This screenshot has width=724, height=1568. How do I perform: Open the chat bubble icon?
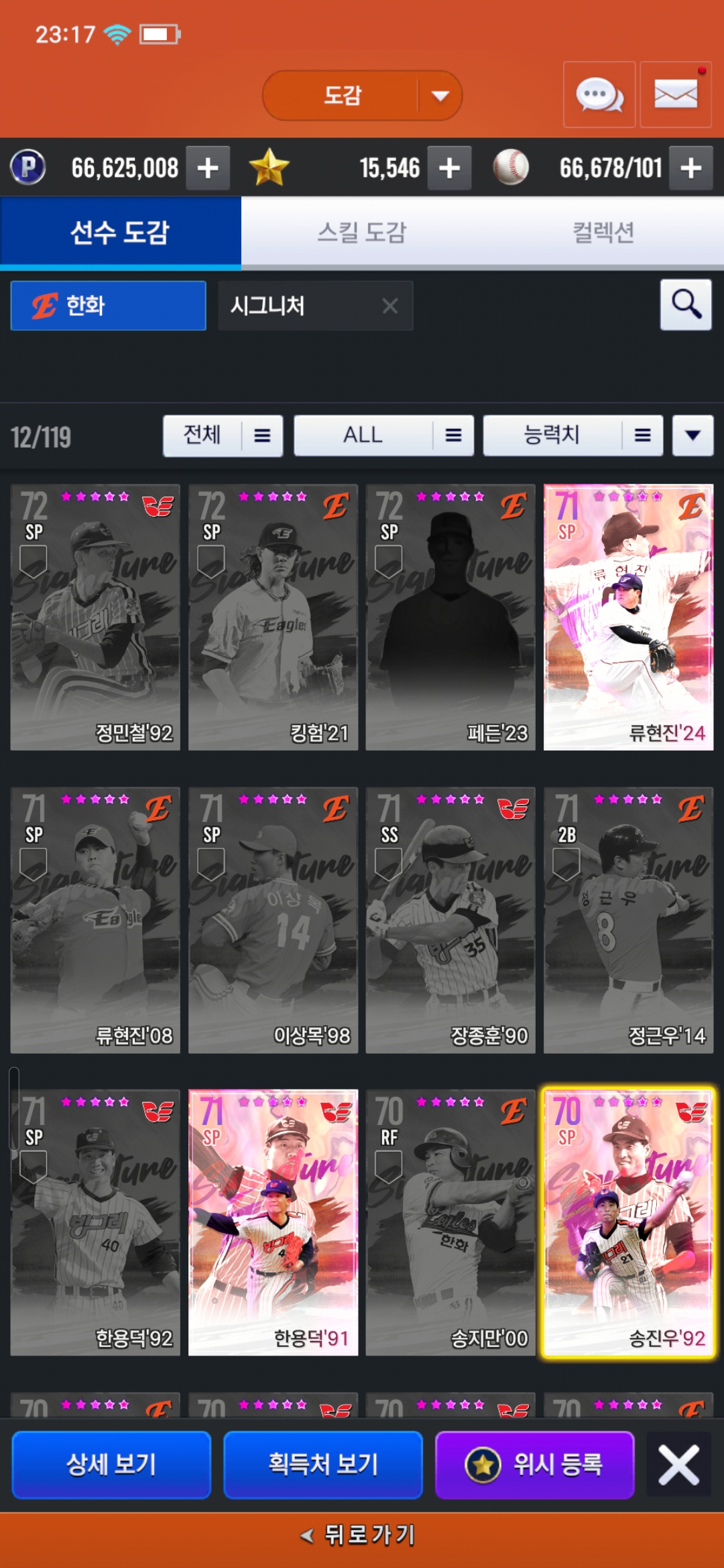(599, 94)
